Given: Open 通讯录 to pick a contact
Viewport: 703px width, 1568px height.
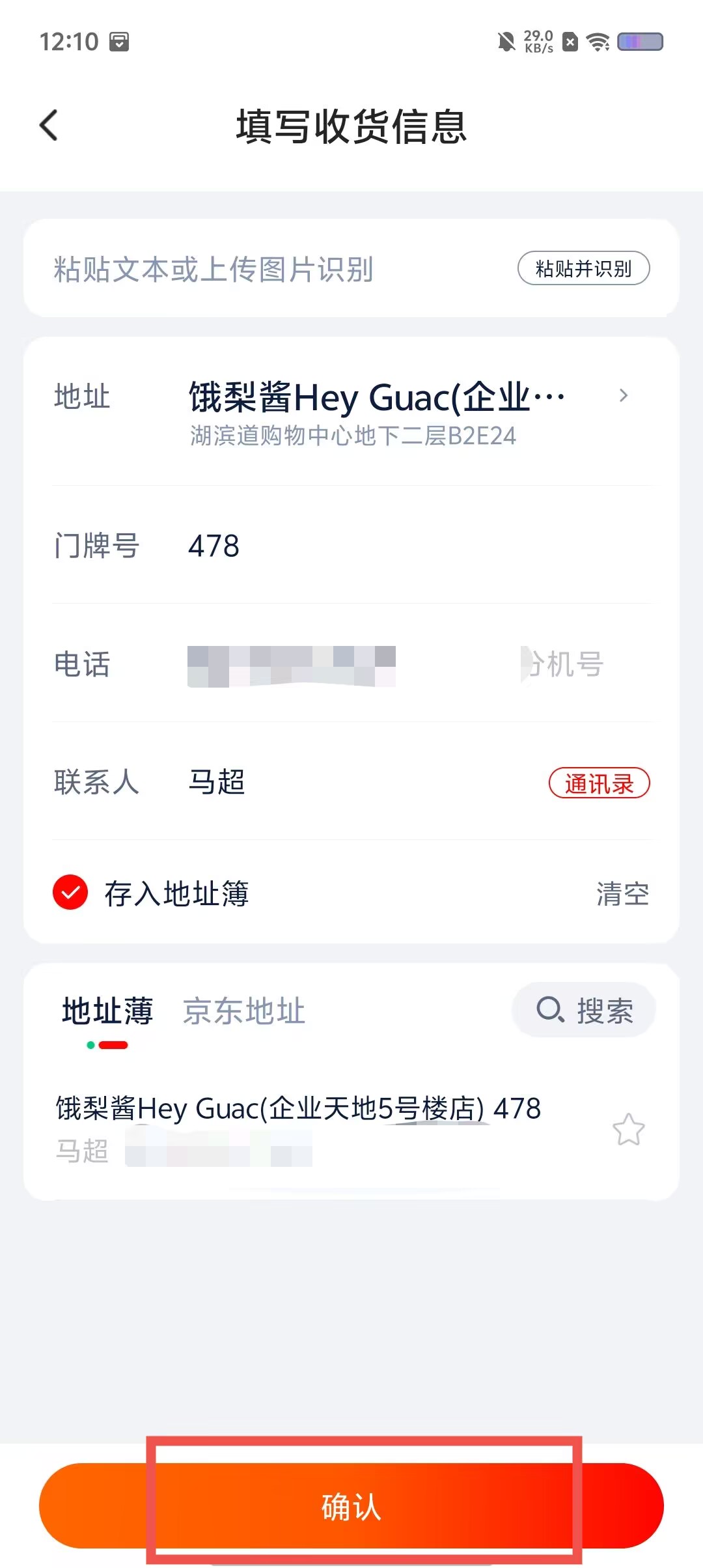Looking at the screenshot, I should (x=599, y=783).
